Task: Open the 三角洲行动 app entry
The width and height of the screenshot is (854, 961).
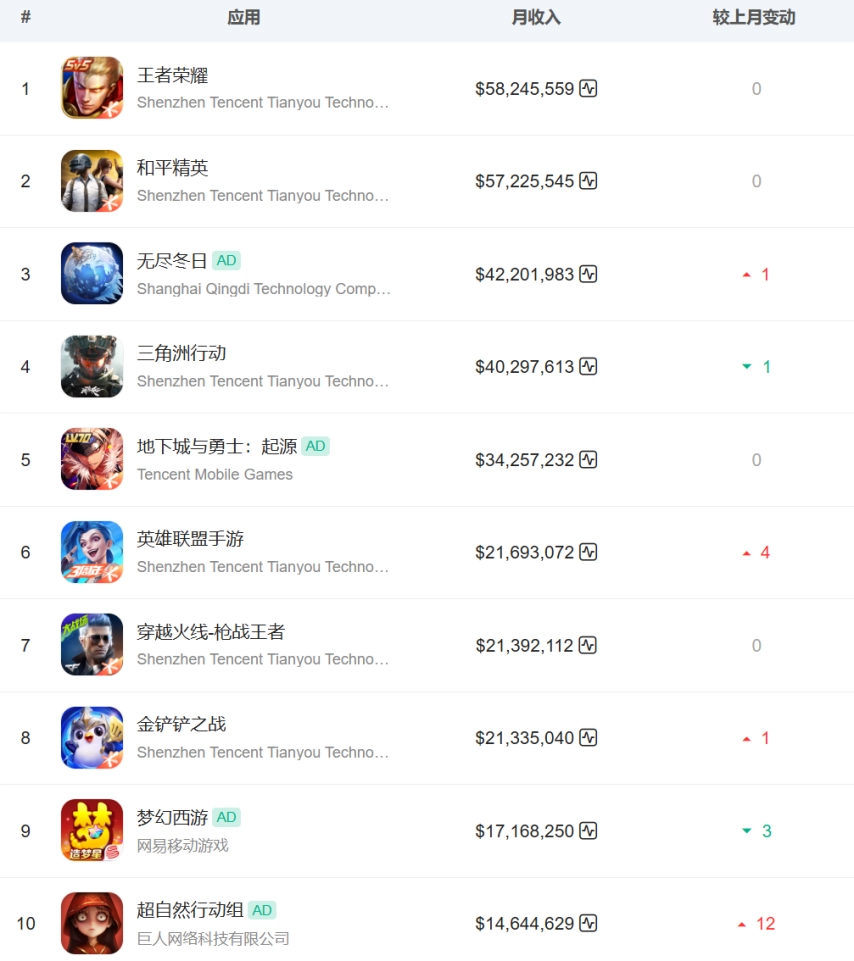Action: [181, 353]
